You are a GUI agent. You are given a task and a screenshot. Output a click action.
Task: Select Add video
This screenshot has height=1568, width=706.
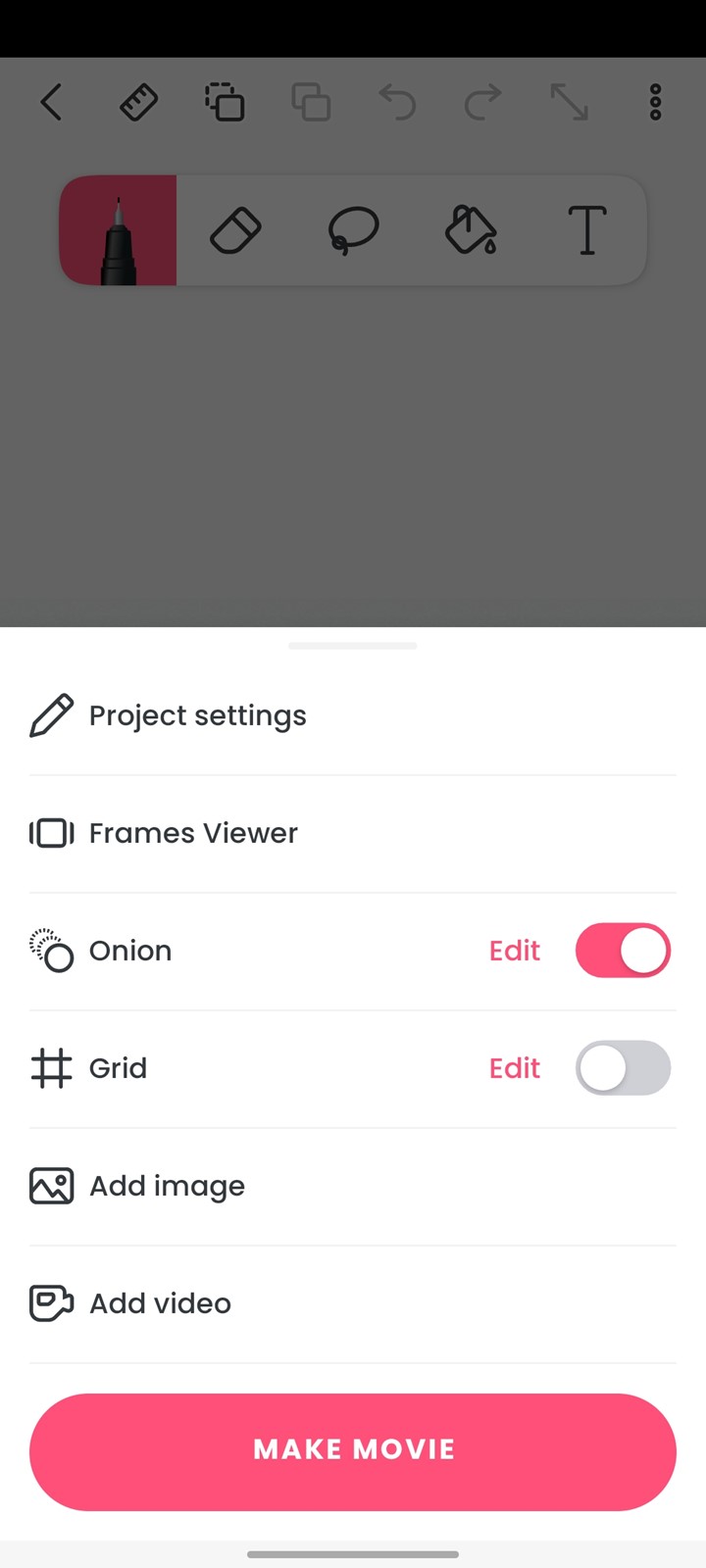pos(353,1304)
